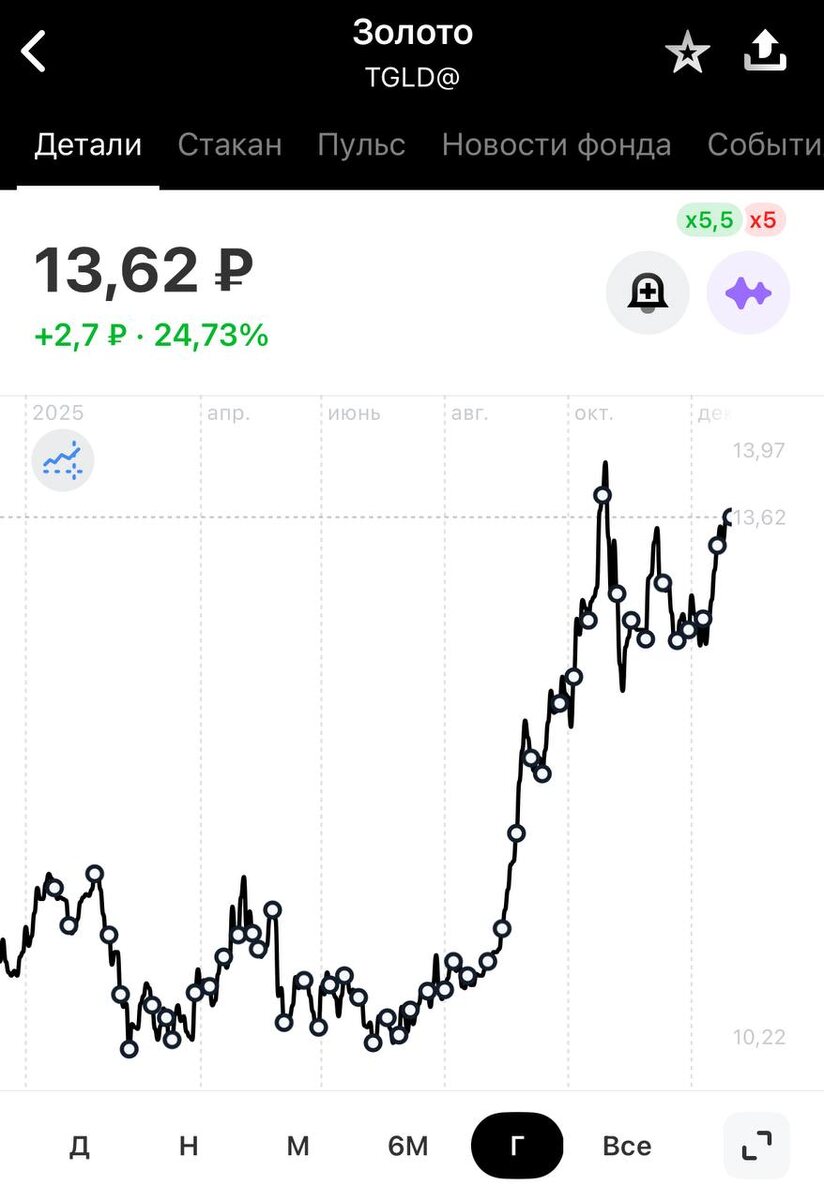Switch chart period to week (Н)
The width and height of the screenshot is (824, 1200).
(188, 1146)
